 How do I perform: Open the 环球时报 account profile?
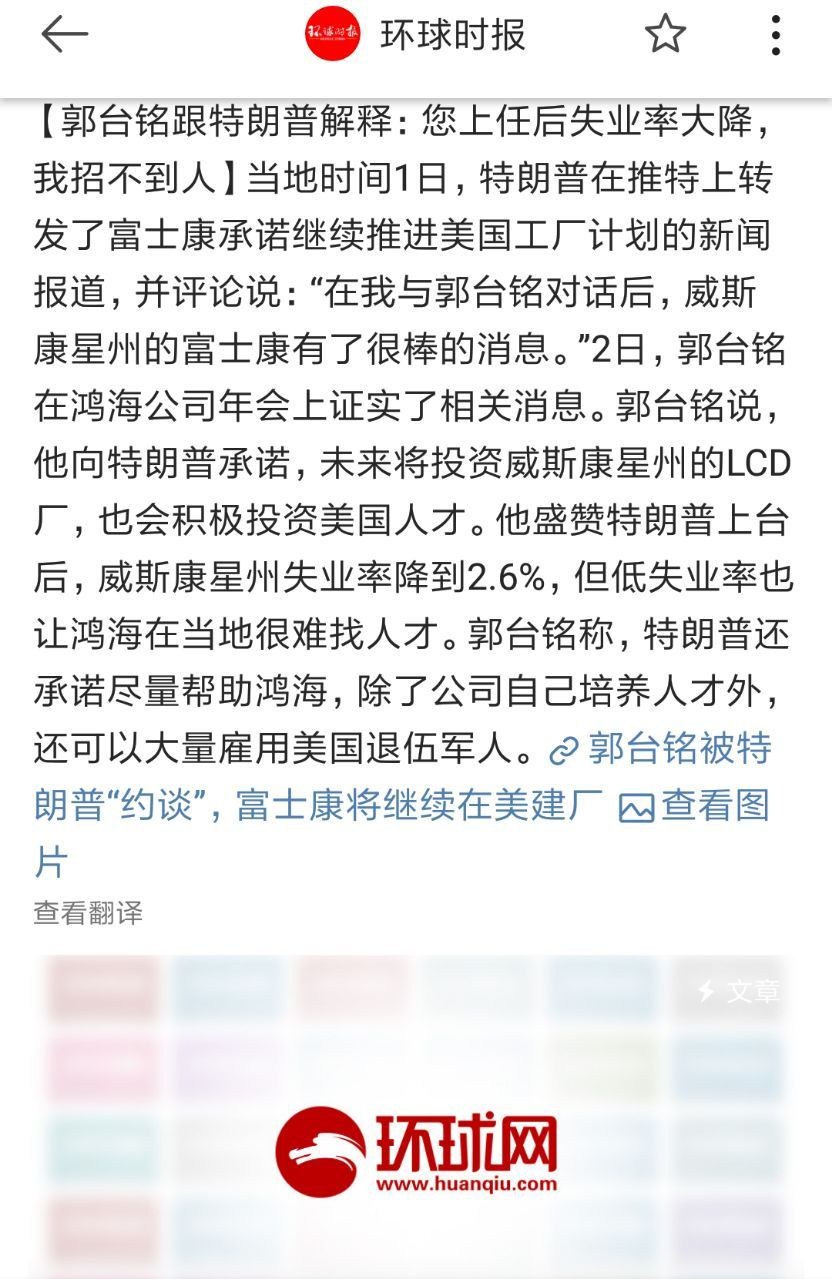click(x=417, y=36)
